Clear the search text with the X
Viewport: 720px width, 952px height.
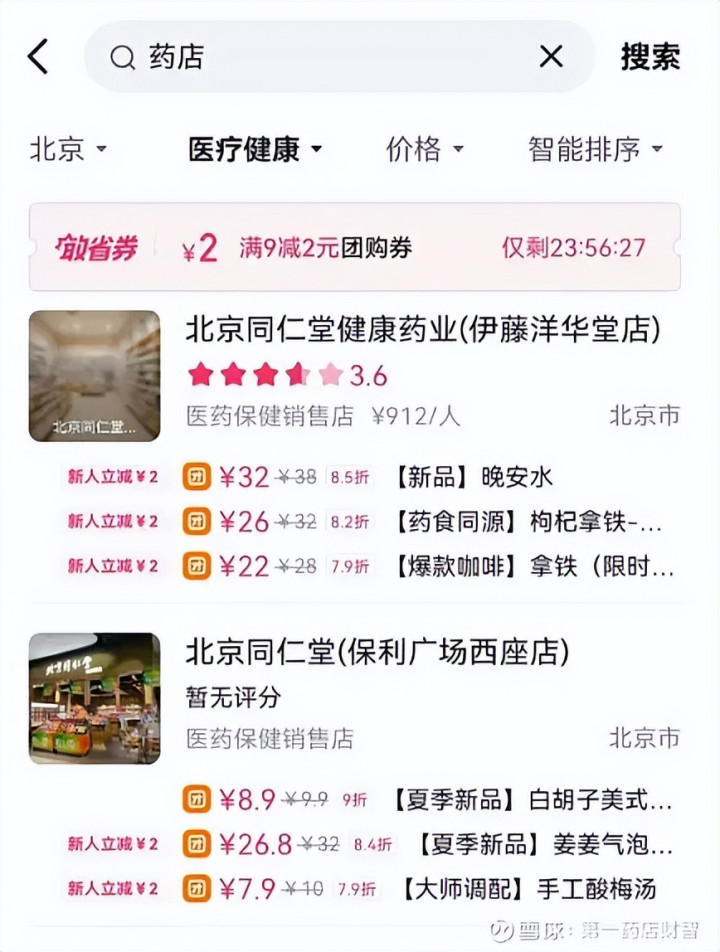[551, 57]
